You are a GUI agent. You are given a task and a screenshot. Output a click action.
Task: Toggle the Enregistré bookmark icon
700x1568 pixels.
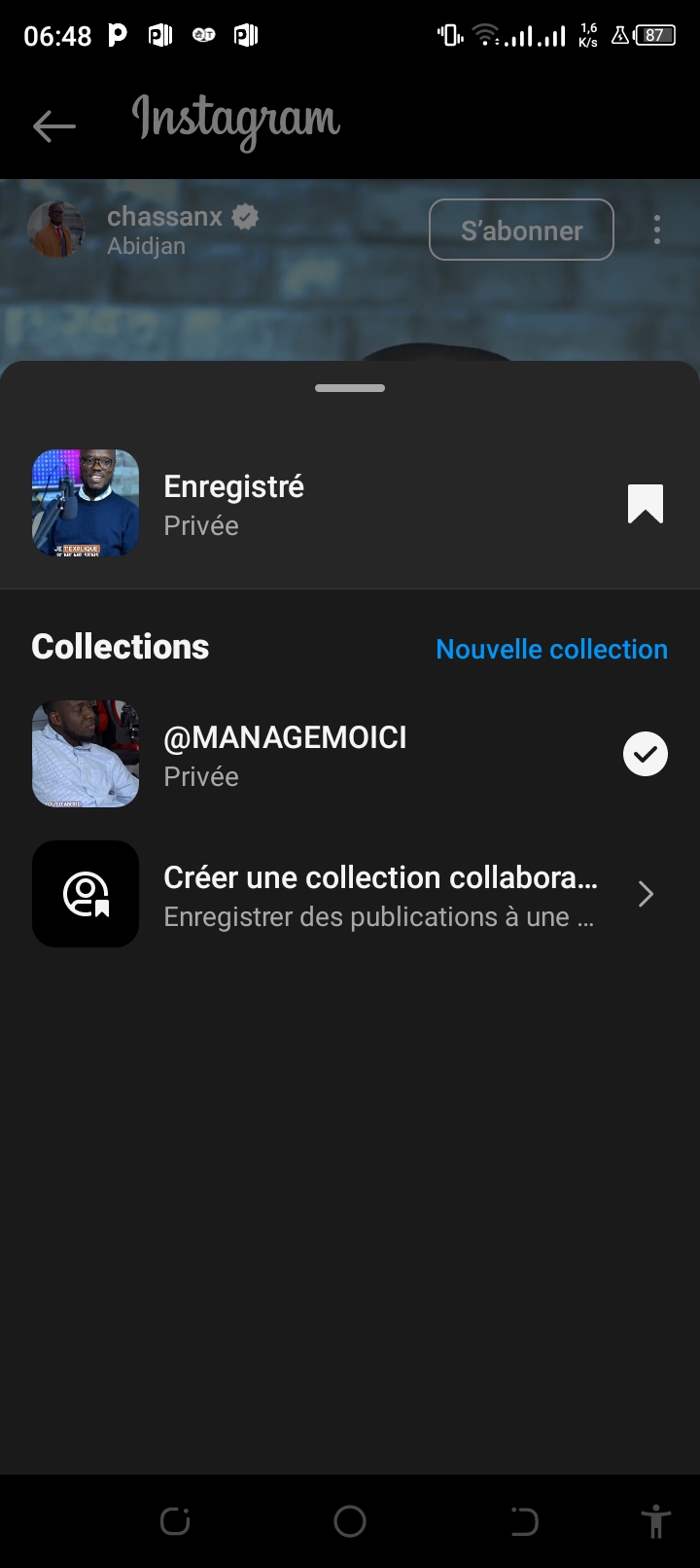coord(646,504)
